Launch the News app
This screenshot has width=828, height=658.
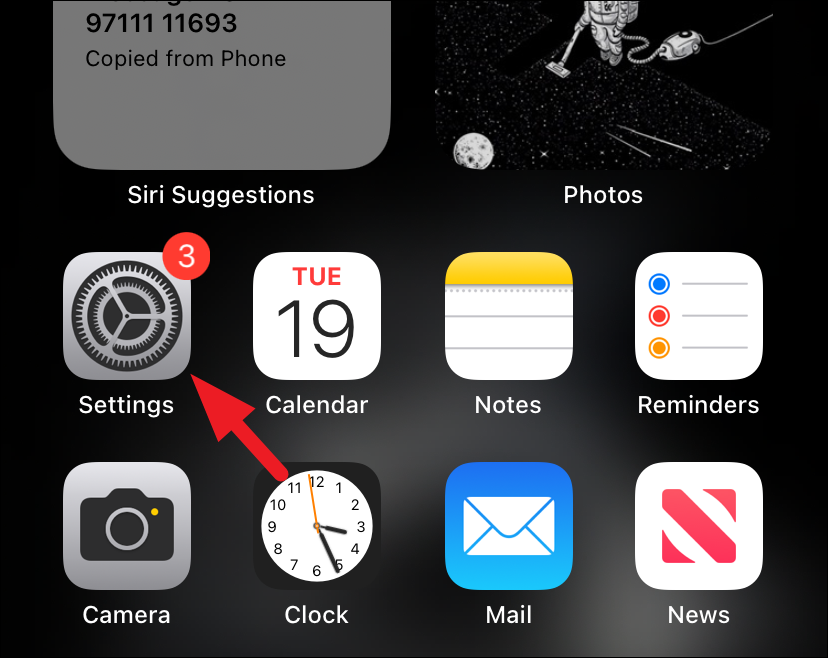pos(699,526)
